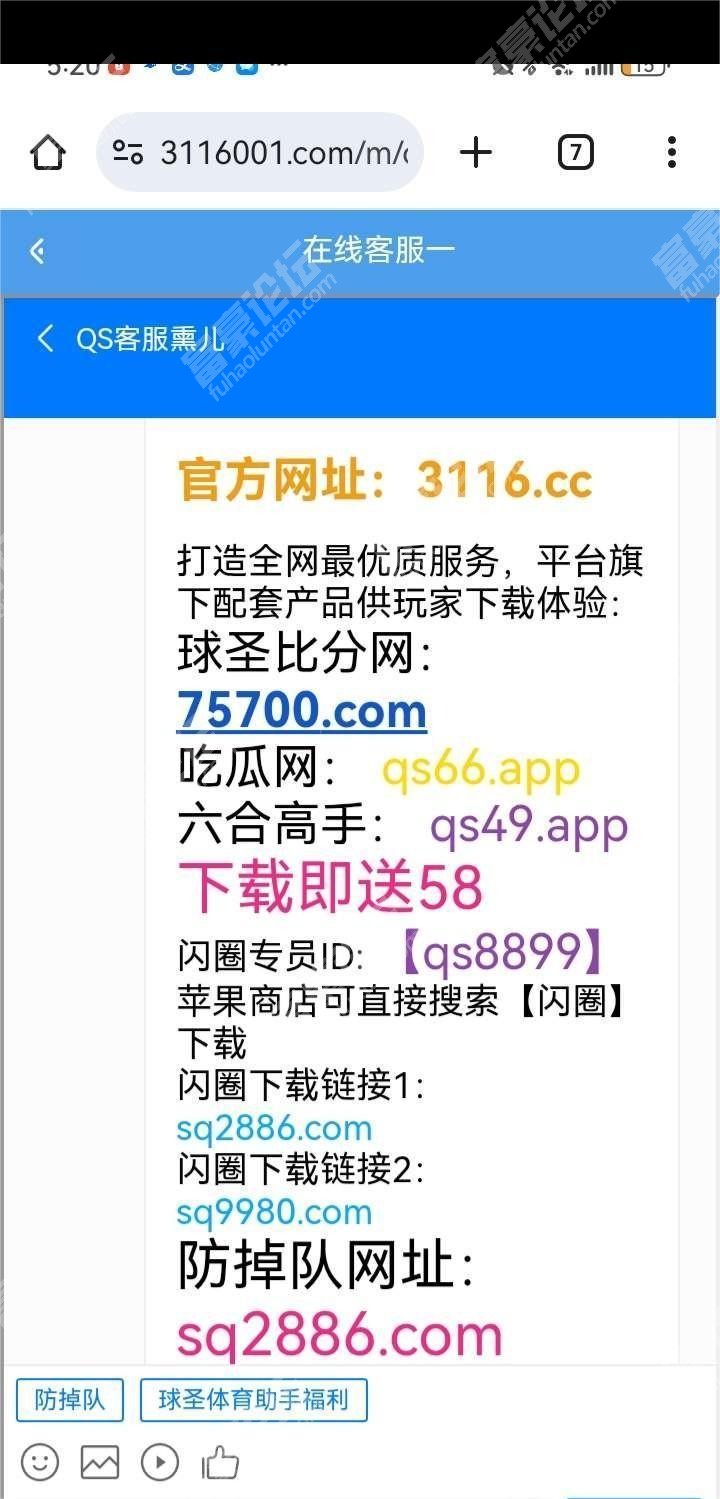
Task: Go back from QS客服熏儿 chat
Action: [x=44, y=339]
